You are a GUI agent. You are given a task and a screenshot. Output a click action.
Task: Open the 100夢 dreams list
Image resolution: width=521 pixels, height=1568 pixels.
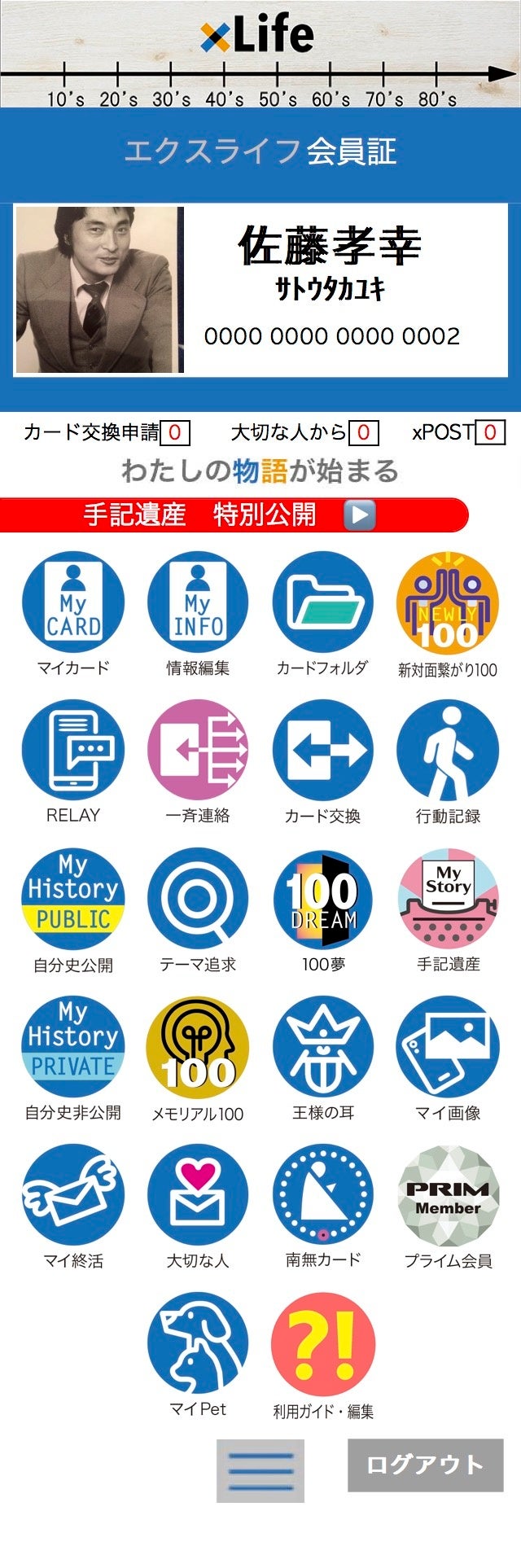322,899
